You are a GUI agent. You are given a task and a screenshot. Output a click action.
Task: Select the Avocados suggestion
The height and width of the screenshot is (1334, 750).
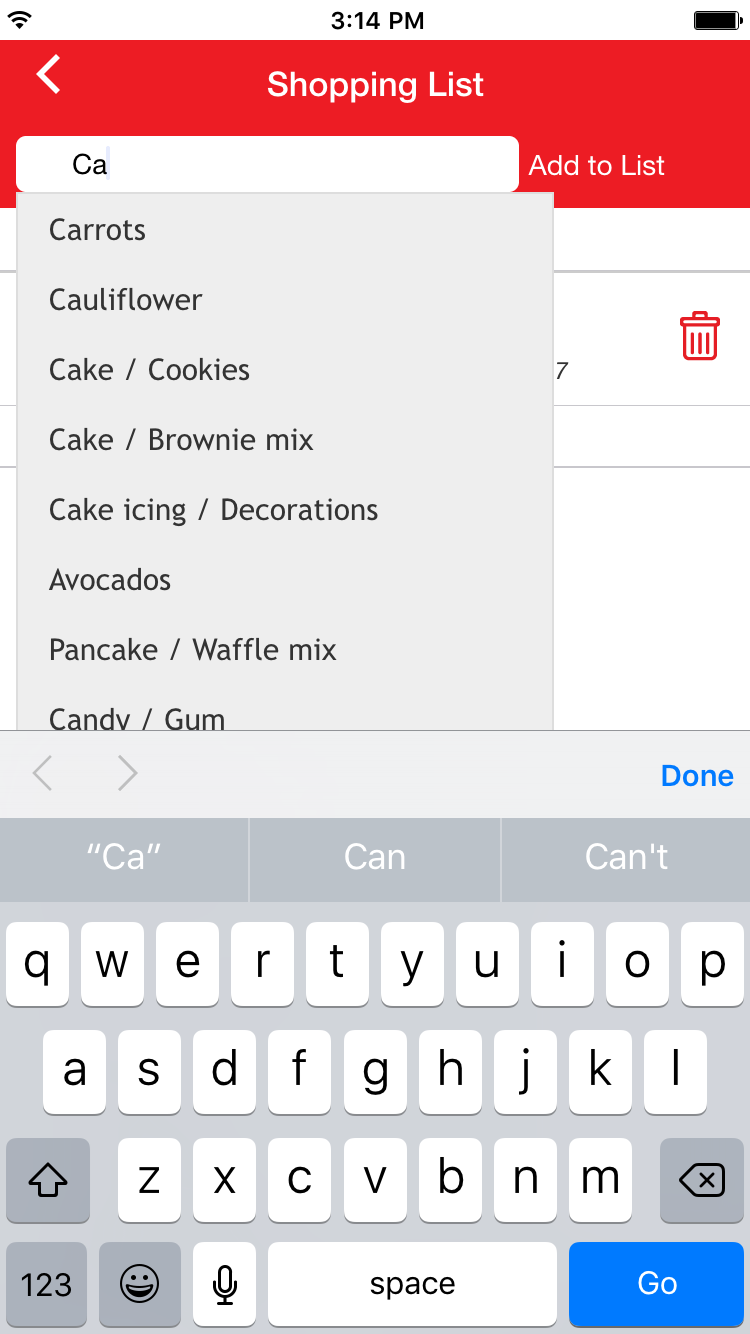tap(285, 580)
